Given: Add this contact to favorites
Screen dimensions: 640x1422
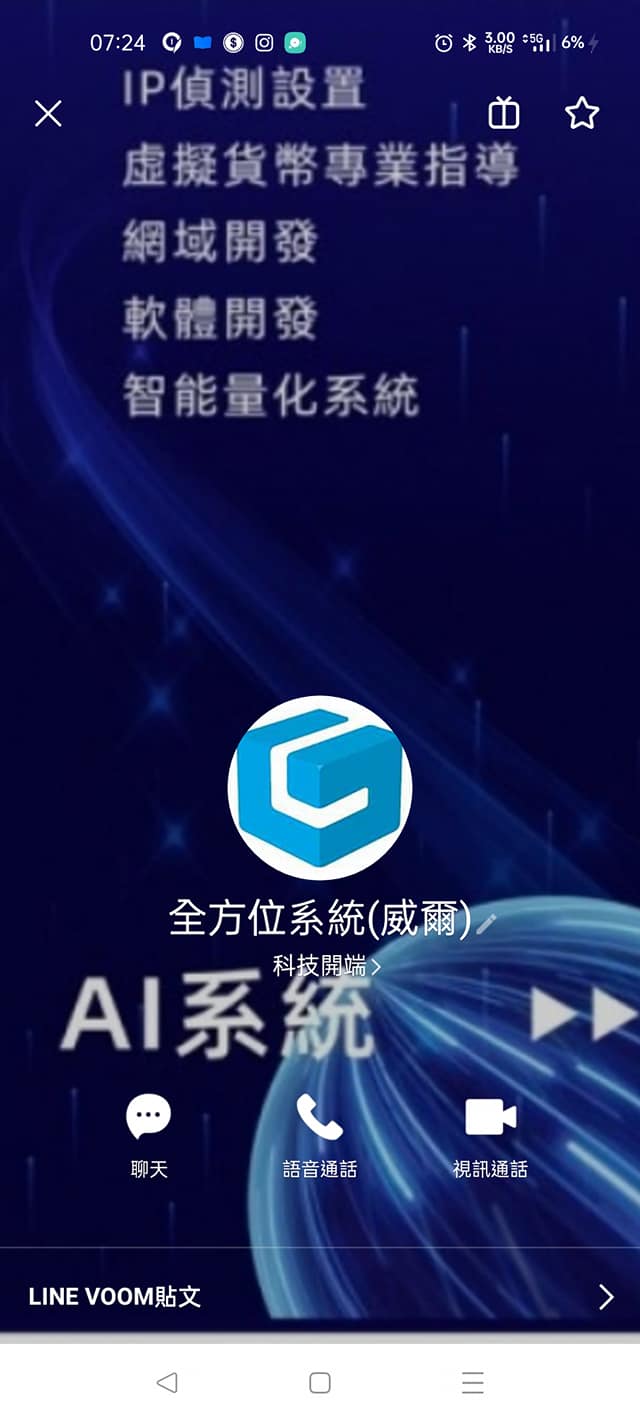Looking at the screenshot, I should 582,113.
